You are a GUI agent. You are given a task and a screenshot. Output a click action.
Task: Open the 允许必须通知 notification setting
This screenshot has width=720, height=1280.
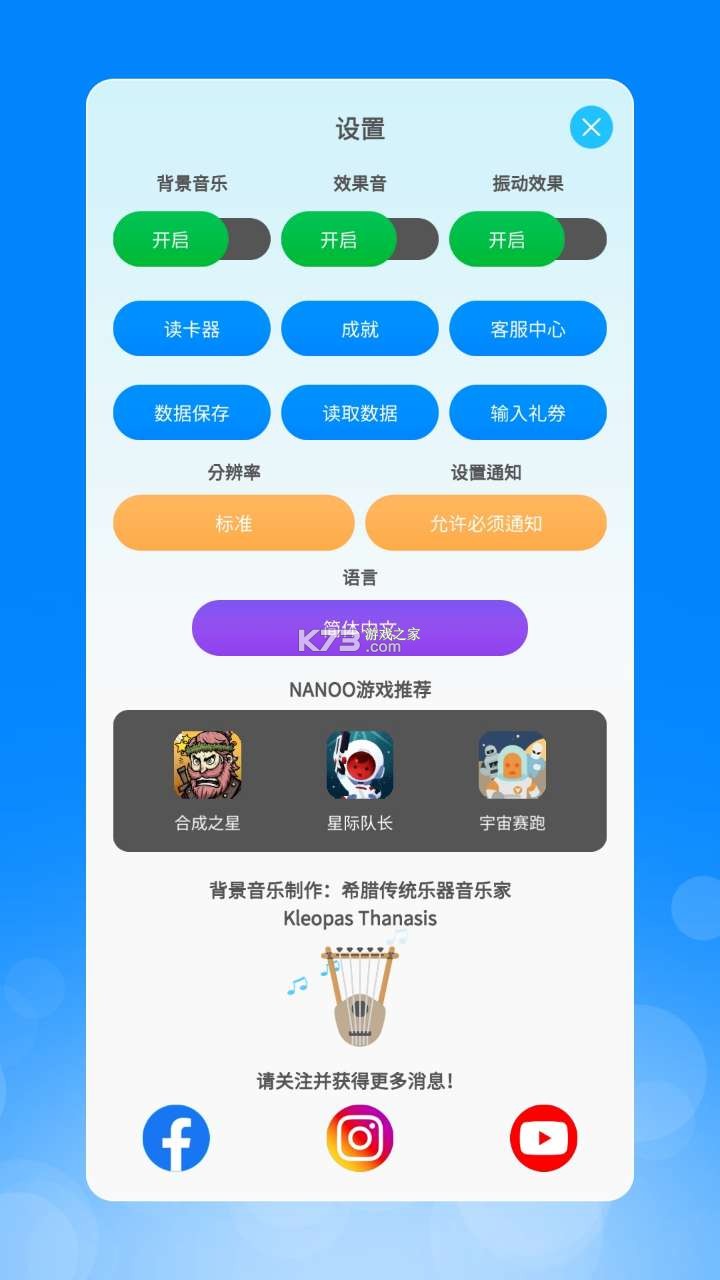coord(486,523)
